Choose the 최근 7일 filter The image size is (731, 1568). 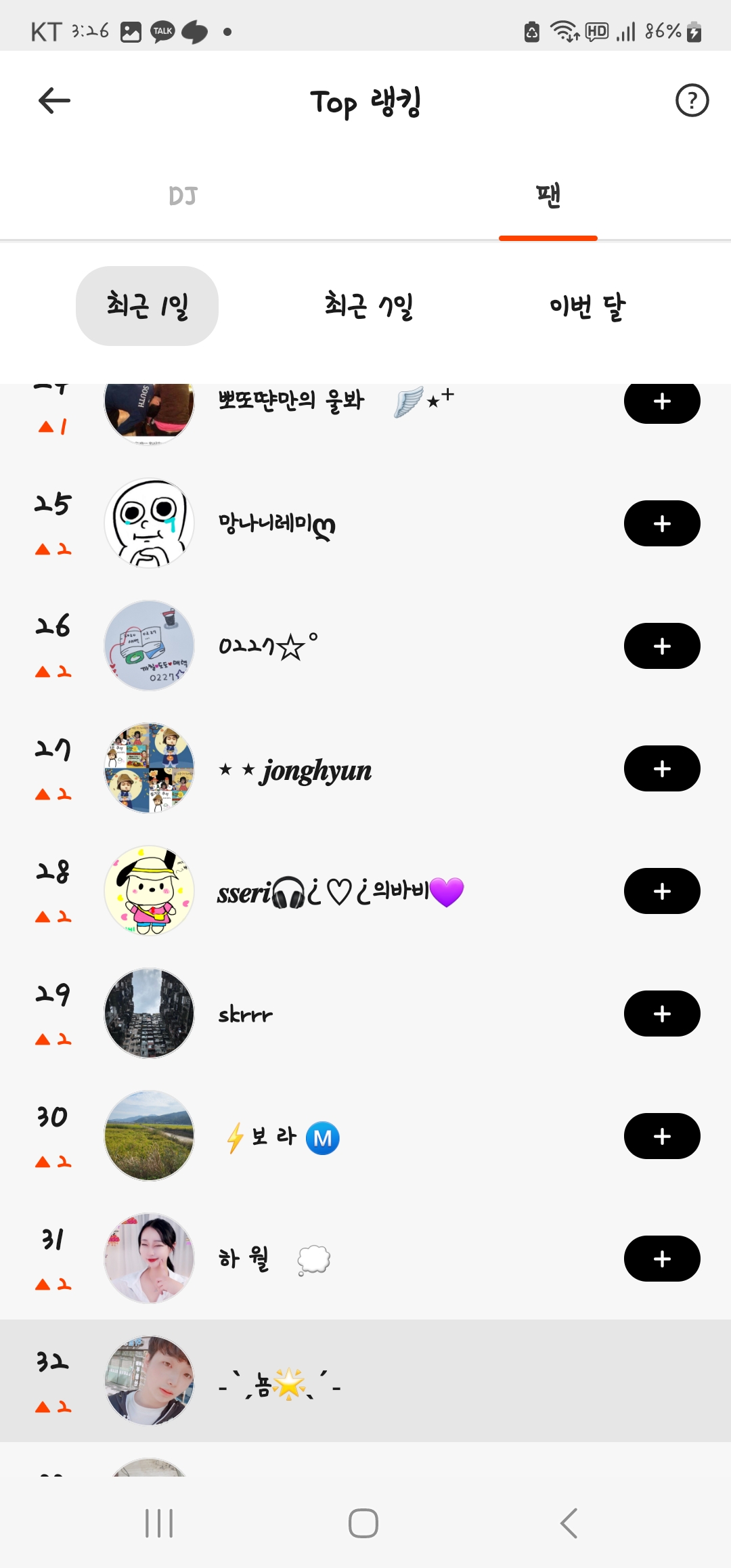368,306
